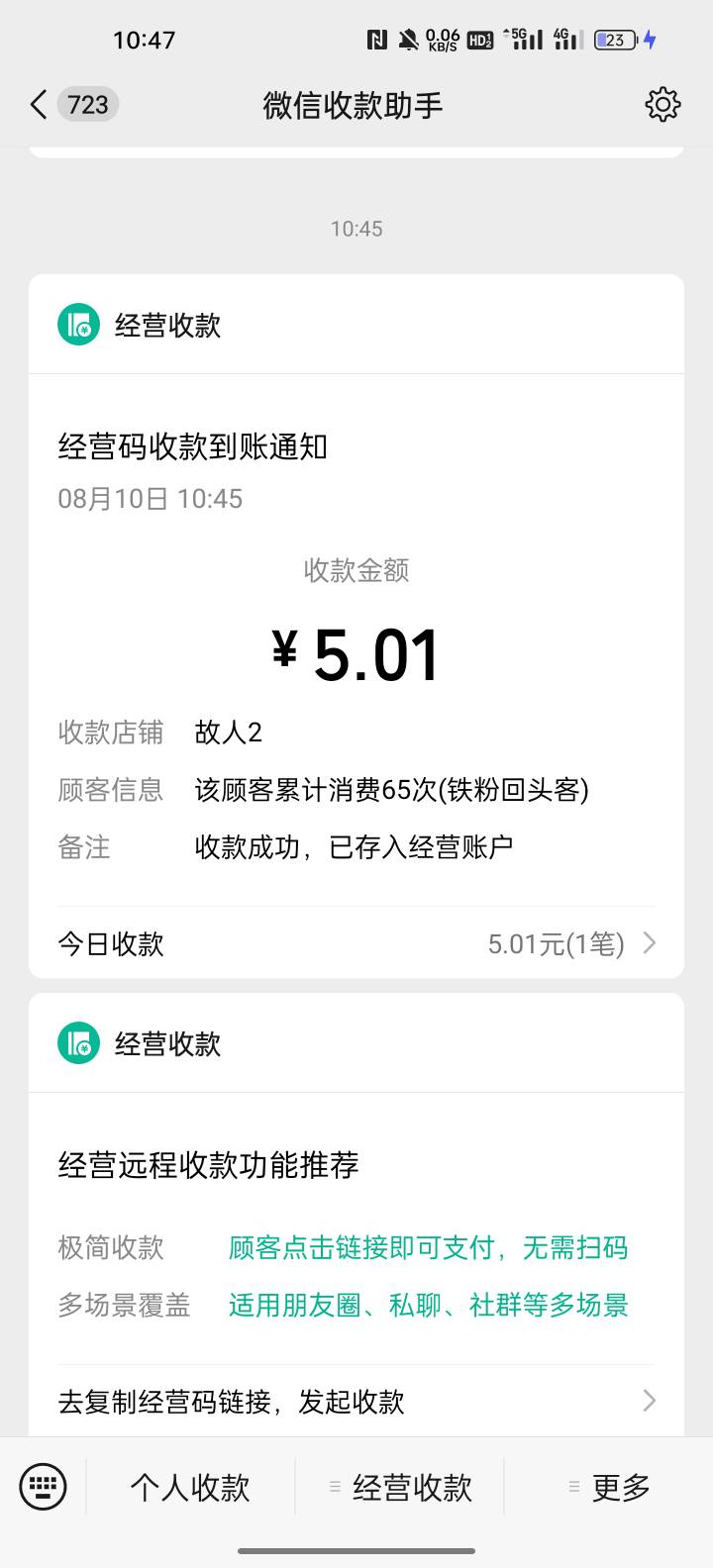Open 去复制经营码链接，发起收款
713x1568 pixels.
pyautogui.click(x=356, y=1401)
